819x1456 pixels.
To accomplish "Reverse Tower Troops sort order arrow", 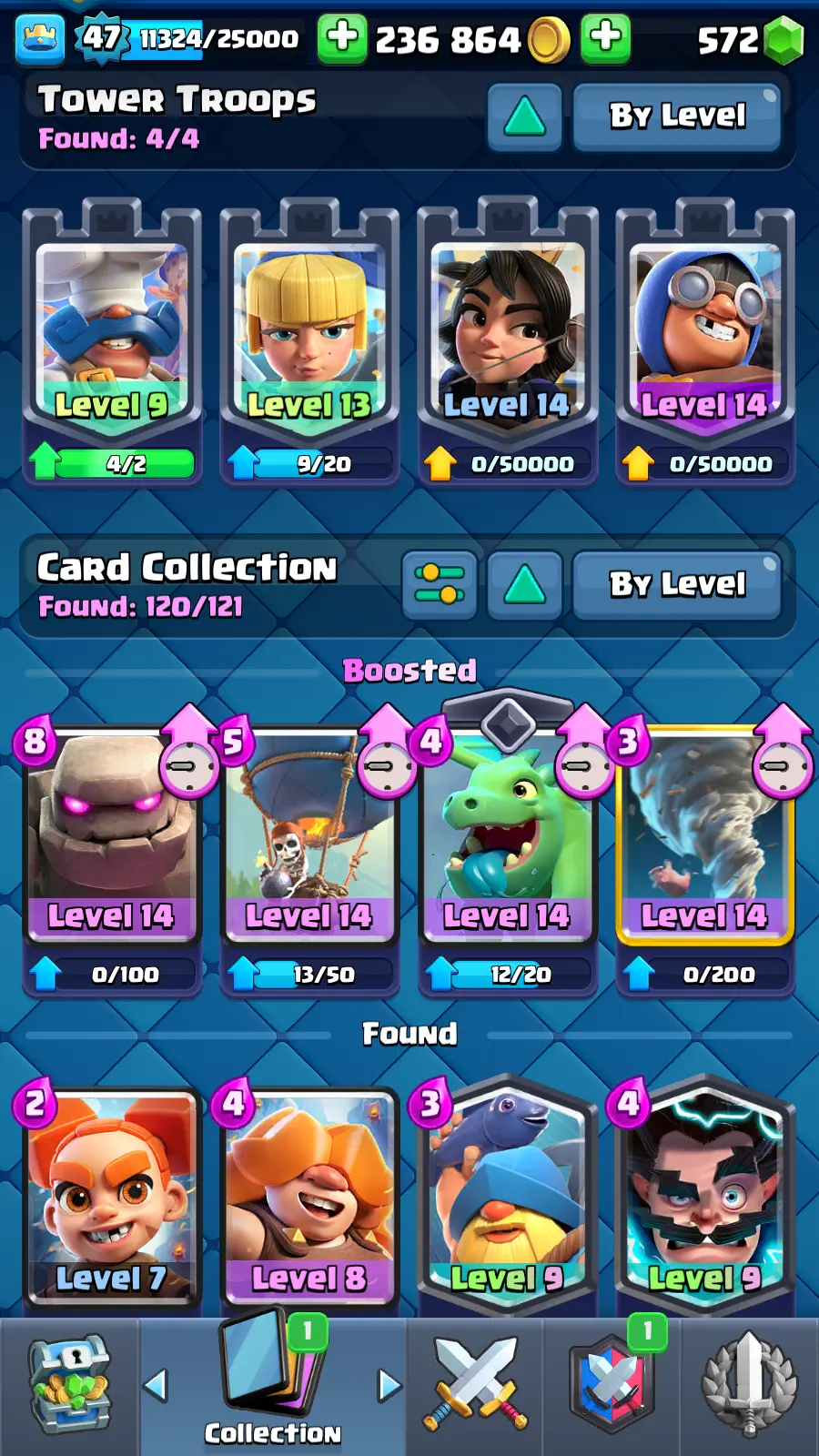I will [524, 116].
